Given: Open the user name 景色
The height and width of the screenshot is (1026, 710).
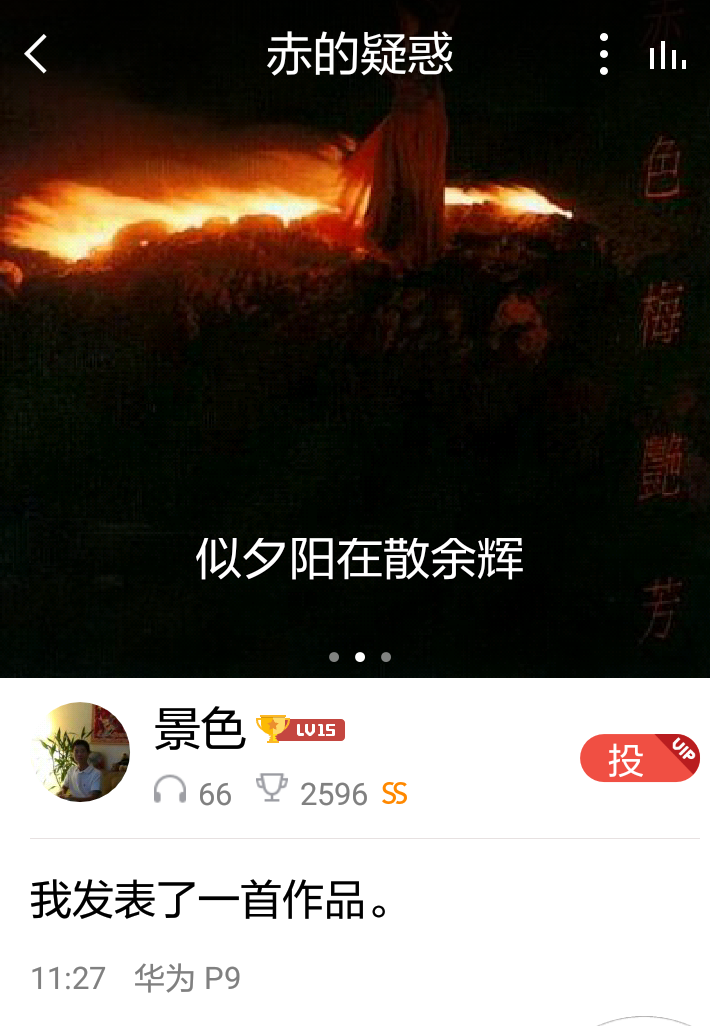Looking at the screenshot, I should coord(200,729).
